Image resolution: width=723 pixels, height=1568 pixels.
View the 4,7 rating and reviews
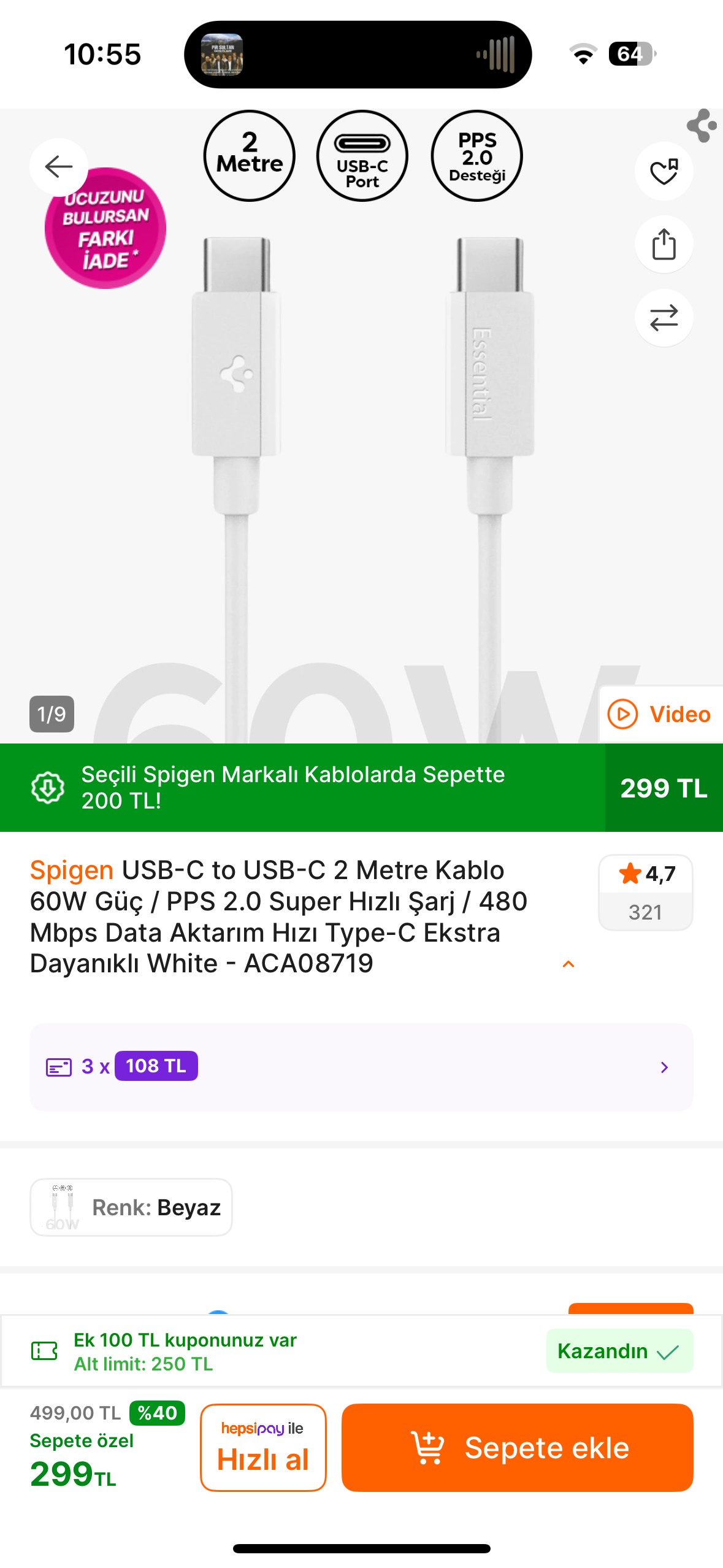coord(646,893)
